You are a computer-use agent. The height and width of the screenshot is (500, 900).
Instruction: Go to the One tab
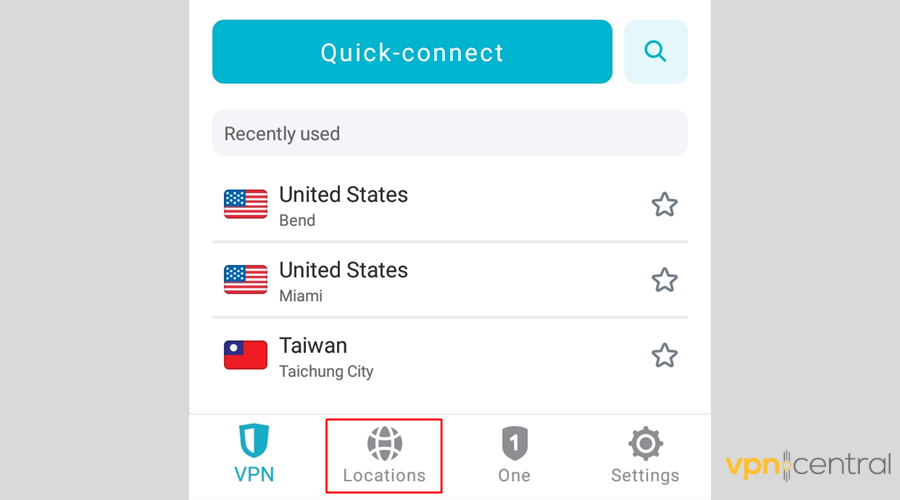[514, 455]
